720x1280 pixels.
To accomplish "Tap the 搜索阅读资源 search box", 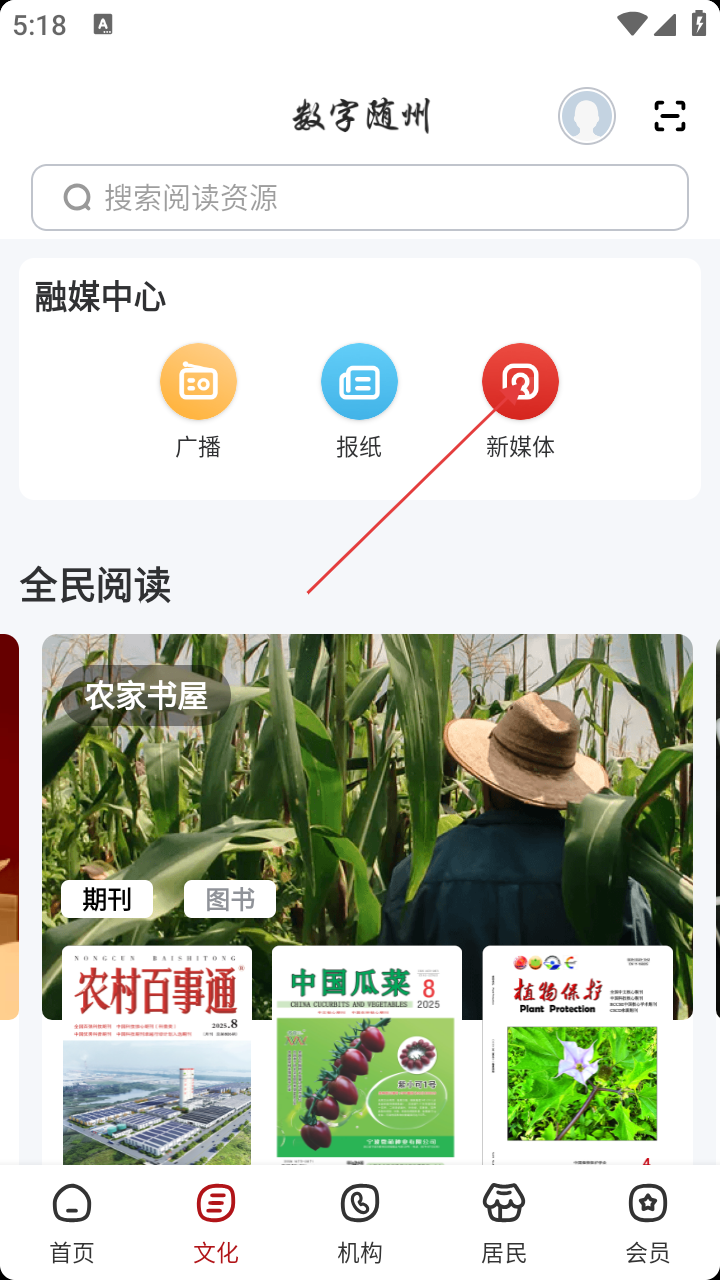I will pyautogui.click(x=360, y=198).
